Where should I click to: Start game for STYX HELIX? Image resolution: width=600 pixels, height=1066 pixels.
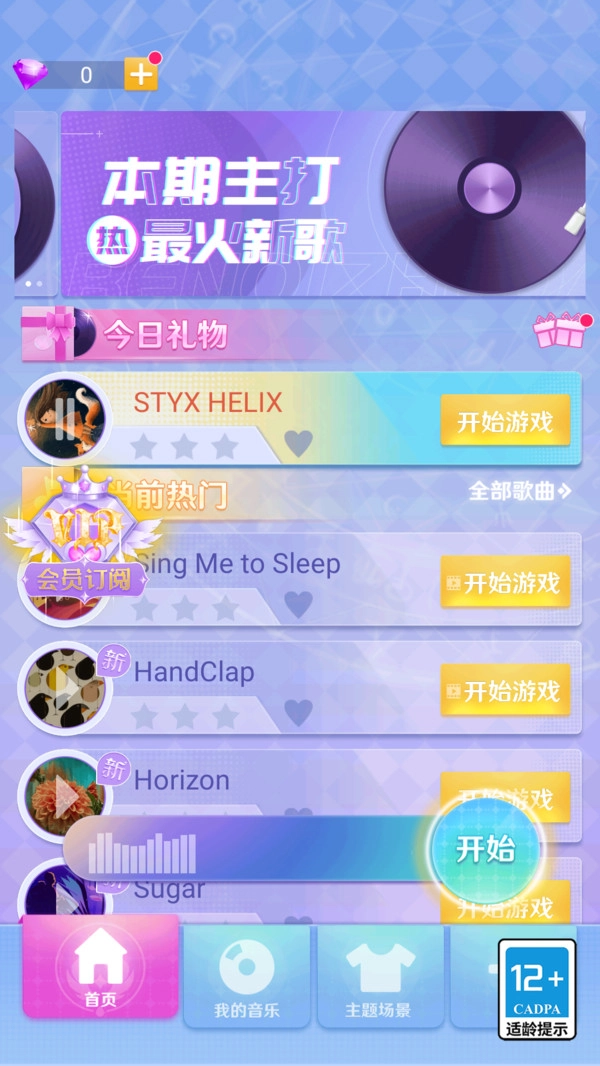tap(505, 421)
